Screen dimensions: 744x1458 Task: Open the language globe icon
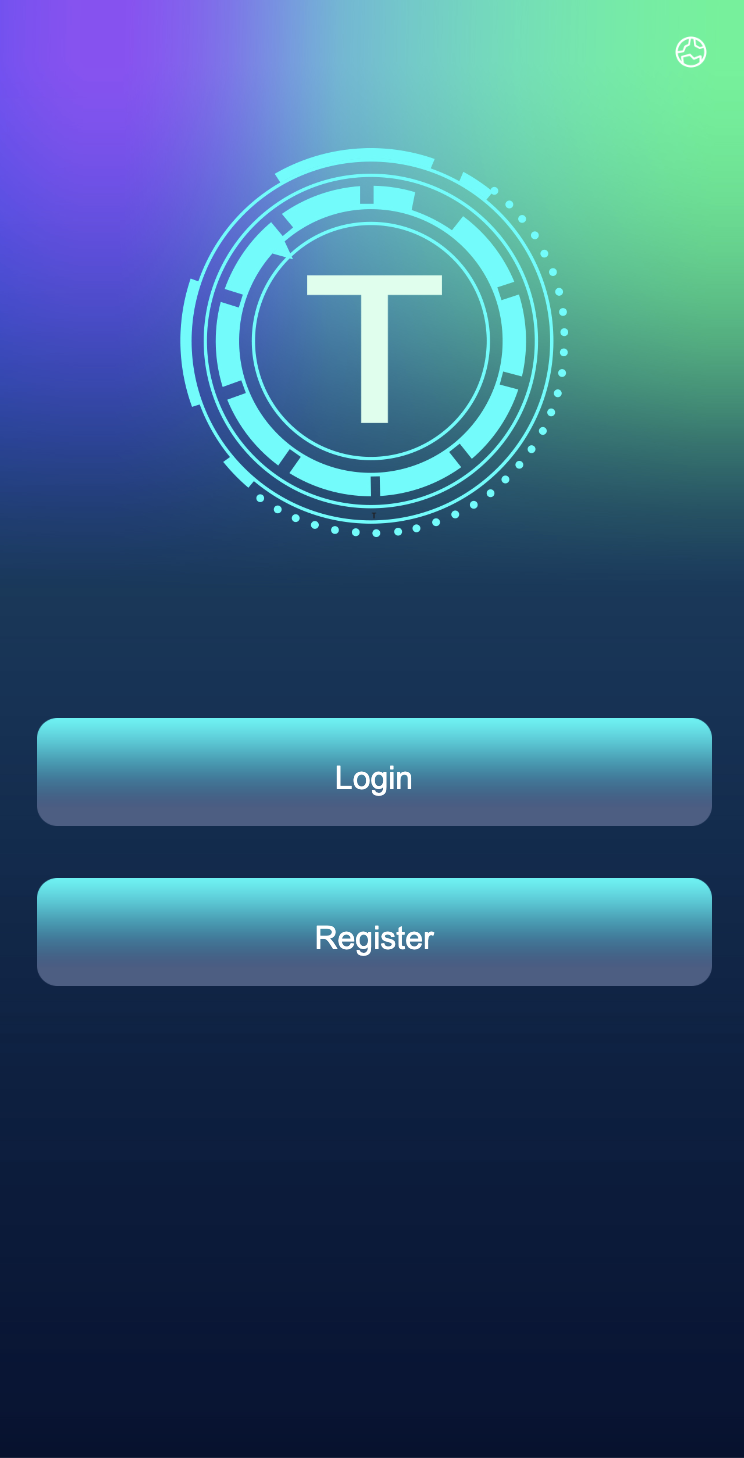[691, 52]
